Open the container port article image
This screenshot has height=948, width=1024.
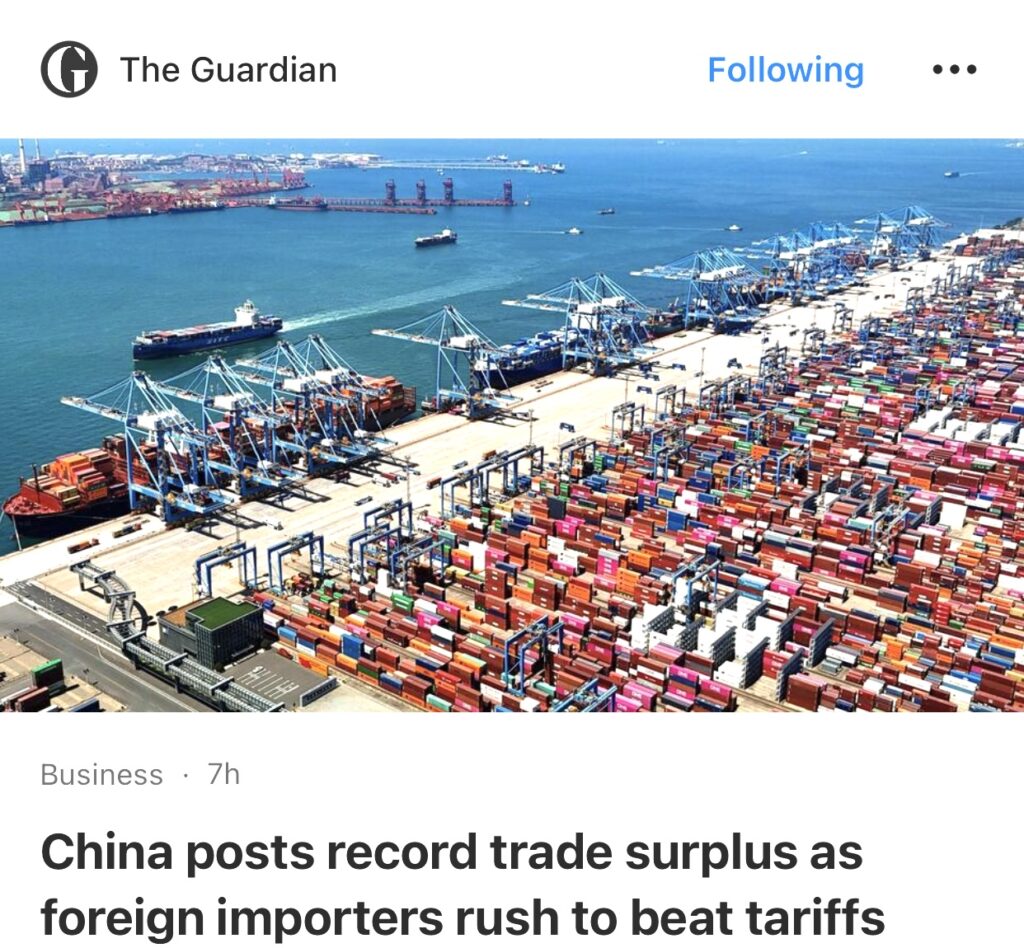pyautogui.click(x=512, y=425)
